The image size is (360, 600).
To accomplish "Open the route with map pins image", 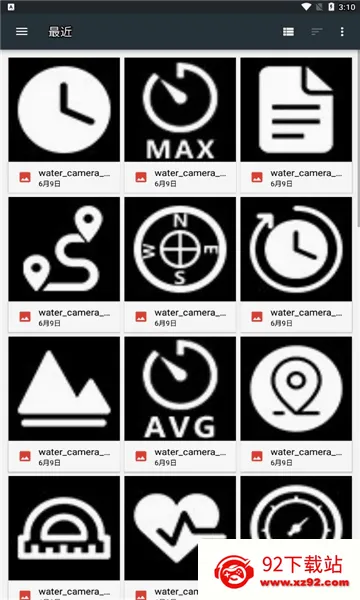I will pos(64,264).
